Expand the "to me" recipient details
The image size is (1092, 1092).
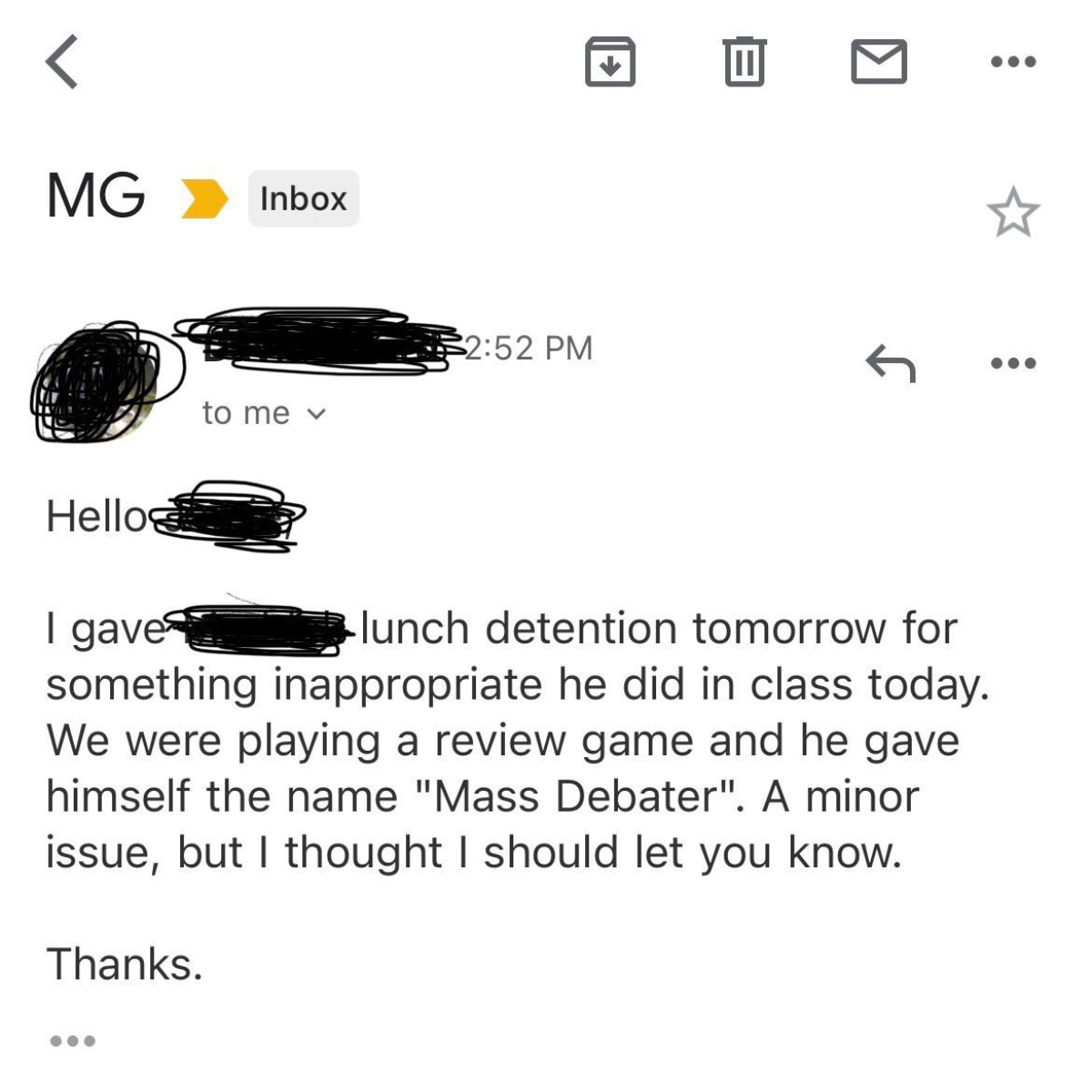(262, 413)
